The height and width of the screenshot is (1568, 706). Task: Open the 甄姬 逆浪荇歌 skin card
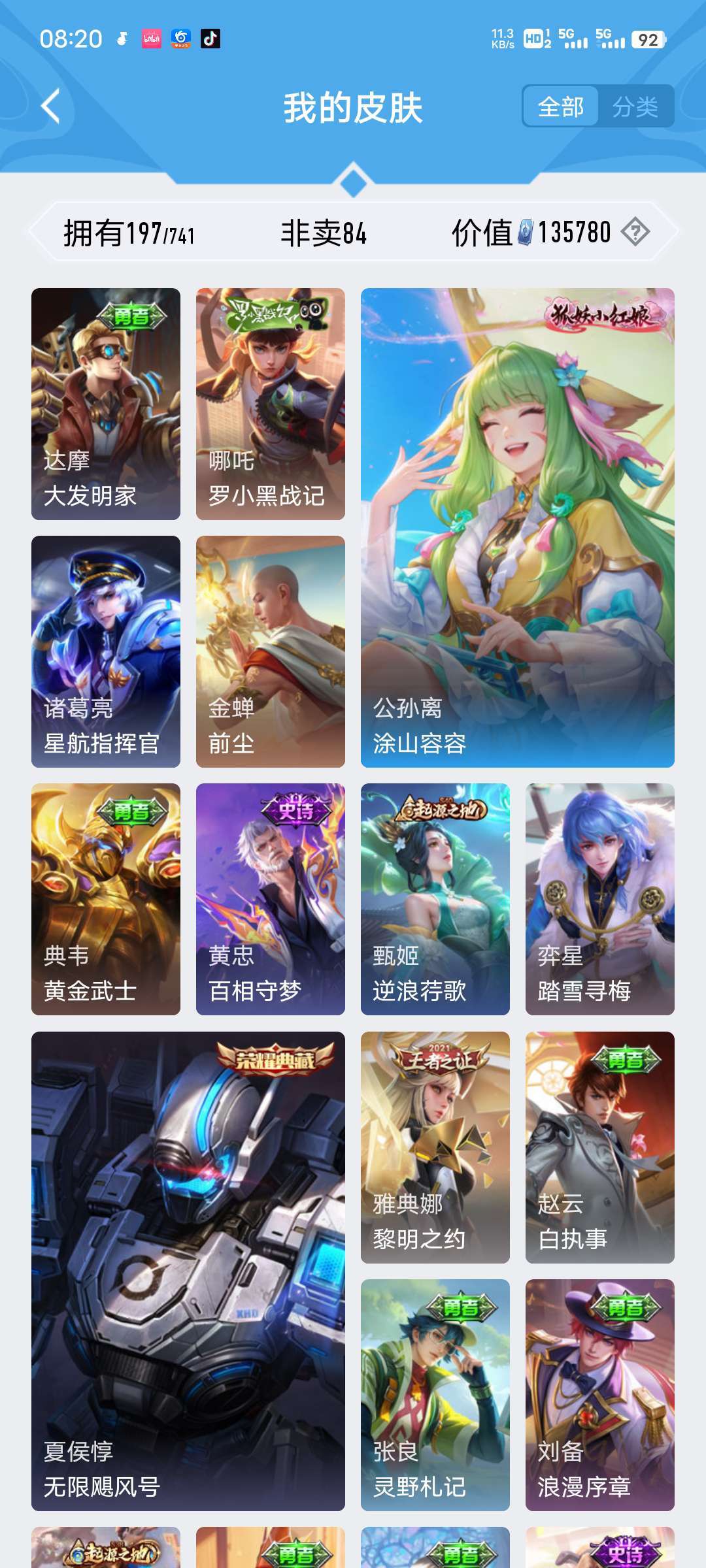[435, 899]
